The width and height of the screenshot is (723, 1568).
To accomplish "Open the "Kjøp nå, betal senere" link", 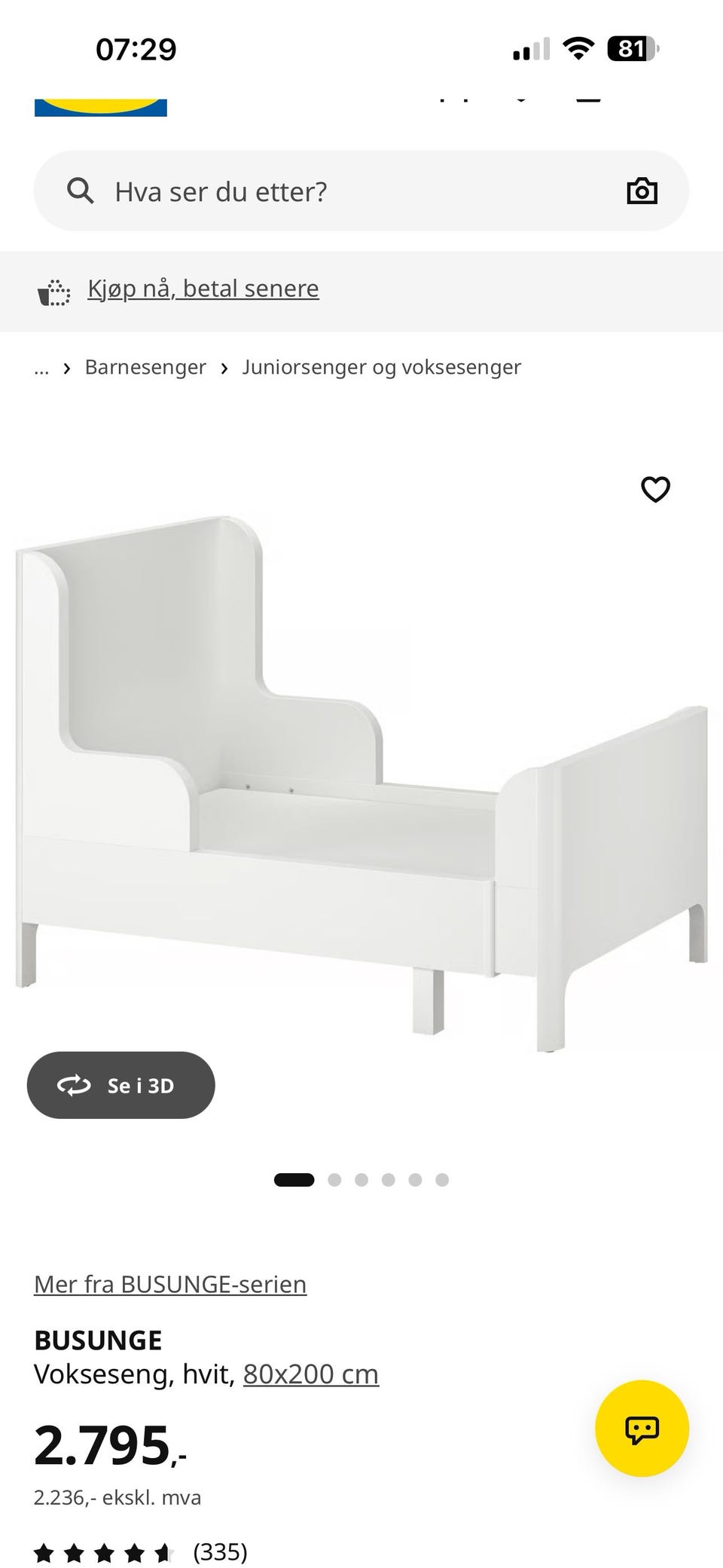I will click(x=203, y=289).
